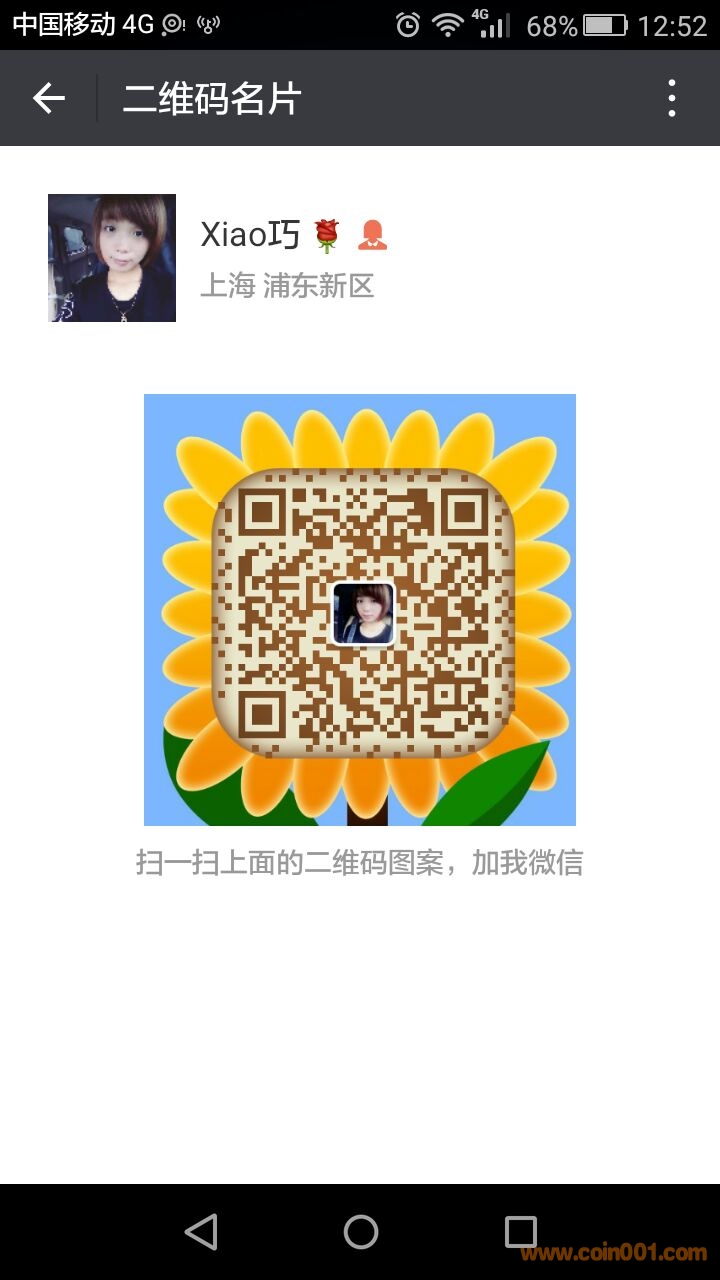Go back from the QR code card
720x1280 pixels.
(48, 98)
